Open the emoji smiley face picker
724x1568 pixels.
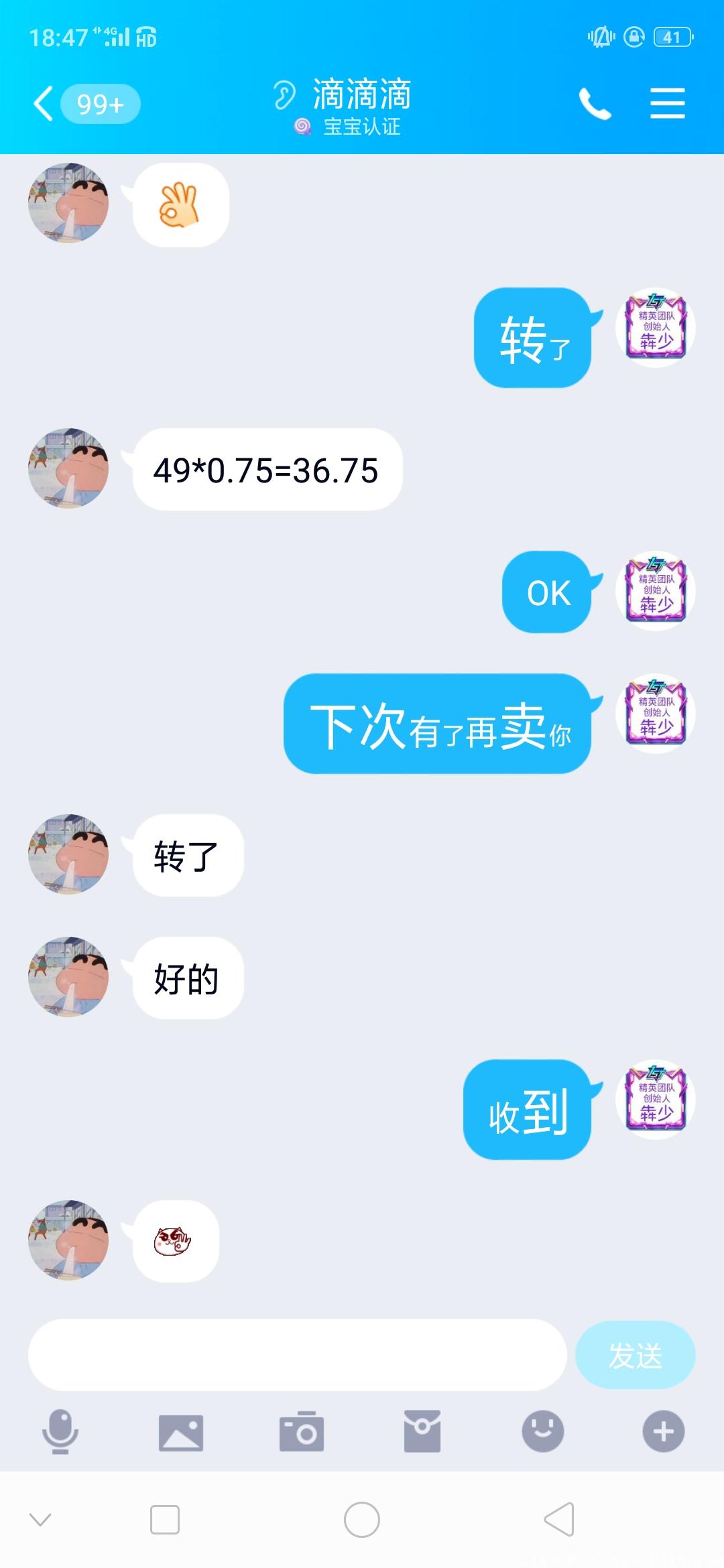[x=543, y=1432]
